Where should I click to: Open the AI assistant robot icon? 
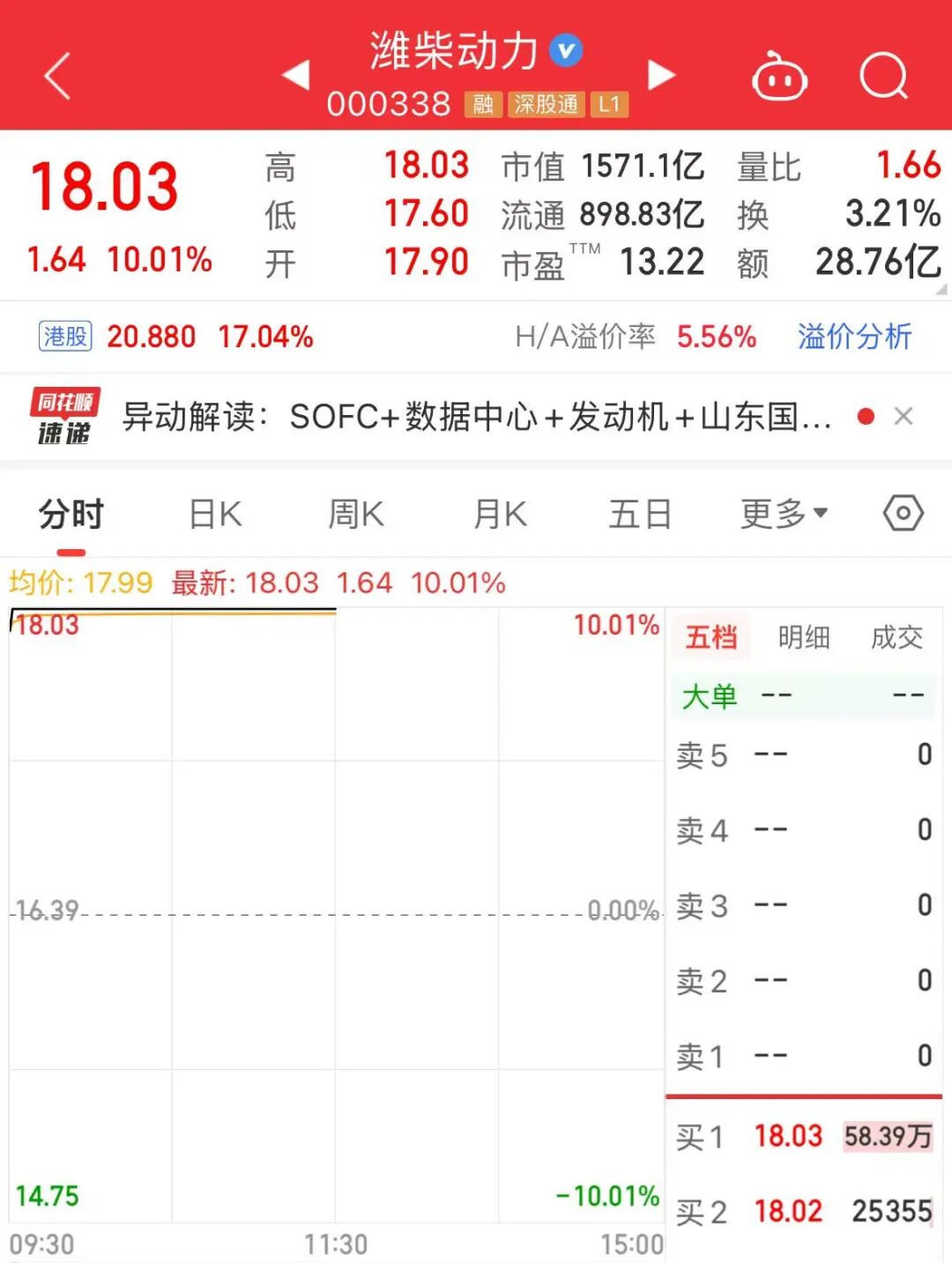click(781, 76)
